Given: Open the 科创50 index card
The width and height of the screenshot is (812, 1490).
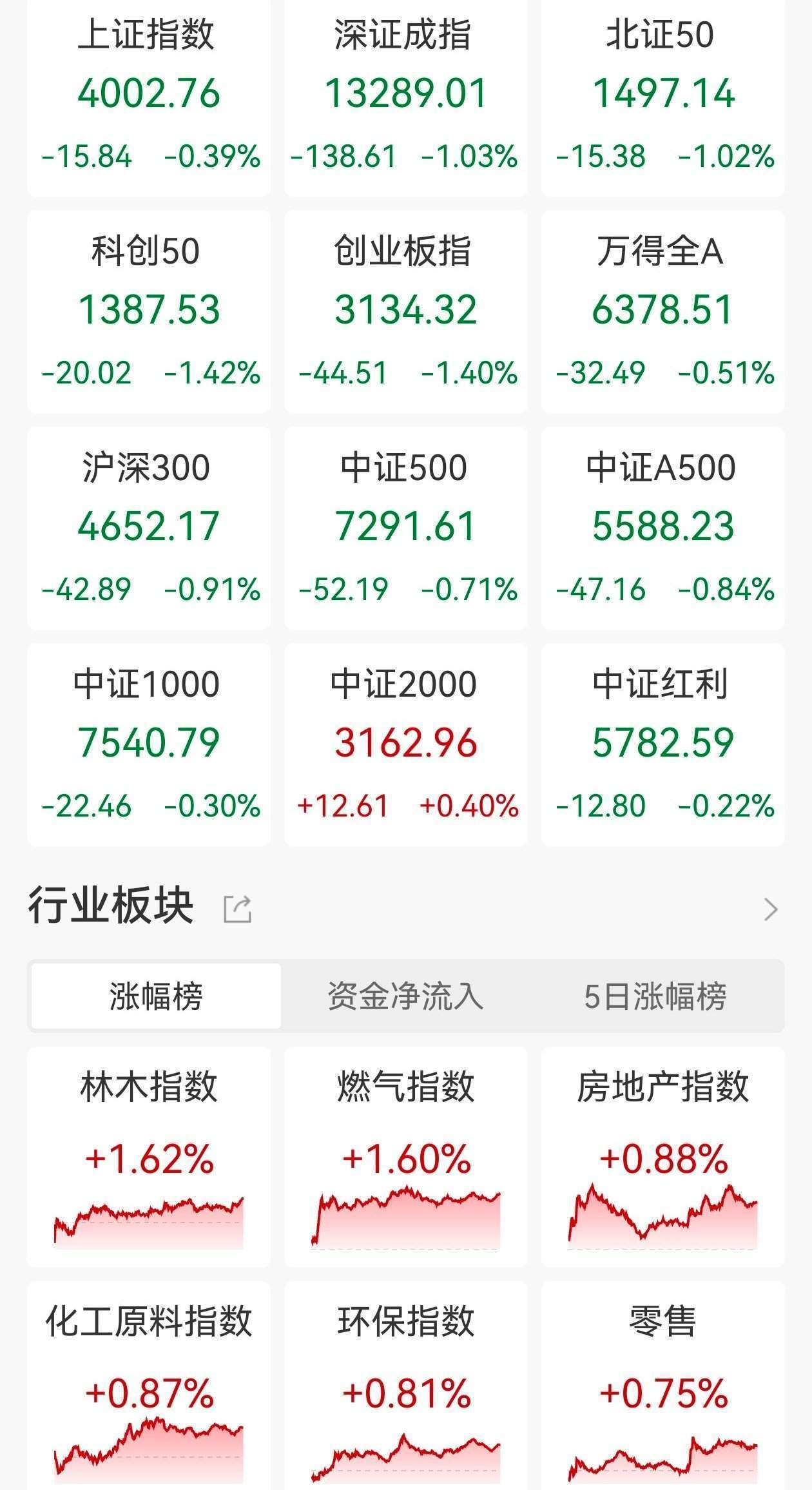Looking at the screenshot, I should [x=149, y=311].
